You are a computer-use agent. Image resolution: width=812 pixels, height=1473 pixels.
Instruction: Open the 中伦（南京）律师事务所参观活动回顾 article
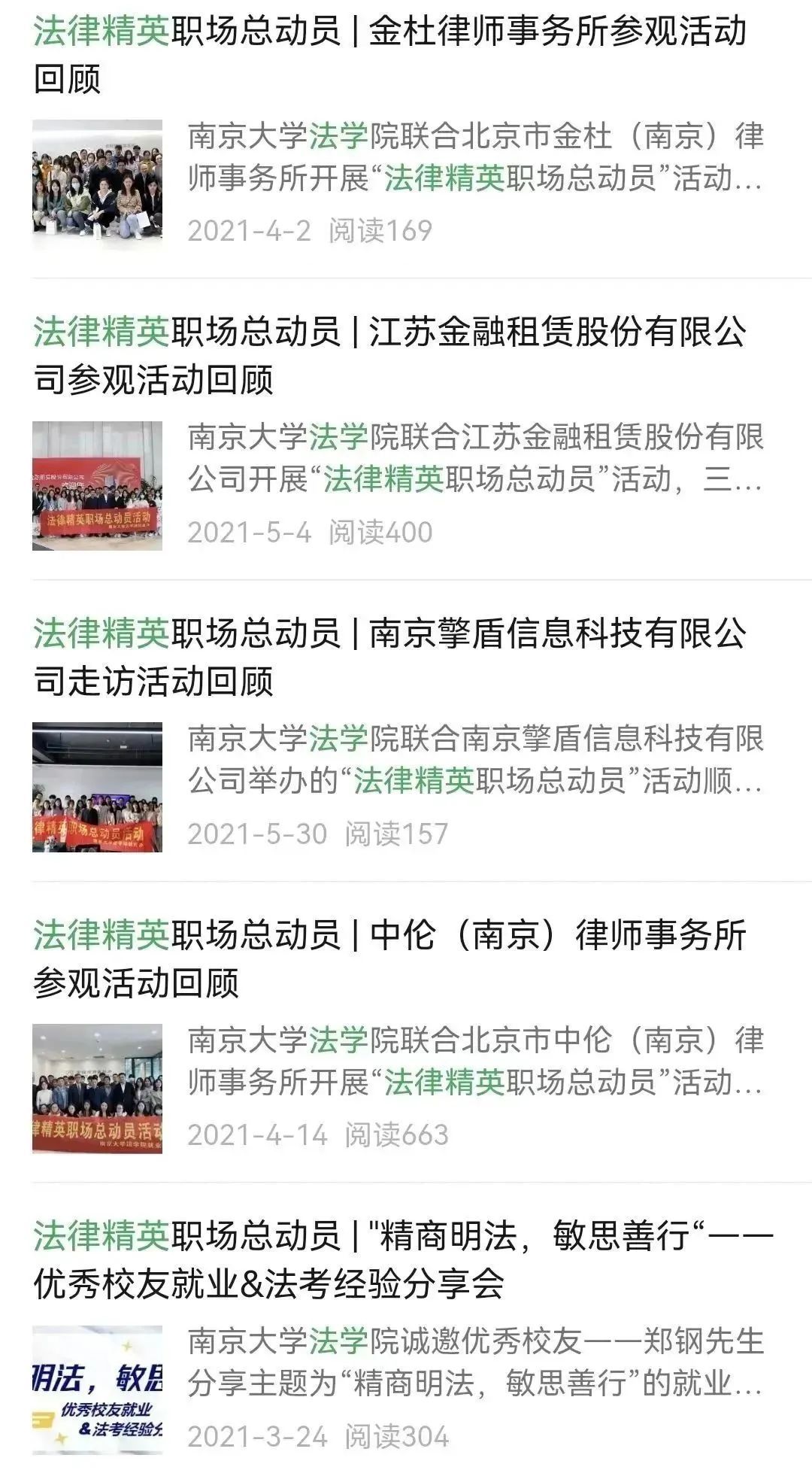[391, 958]
